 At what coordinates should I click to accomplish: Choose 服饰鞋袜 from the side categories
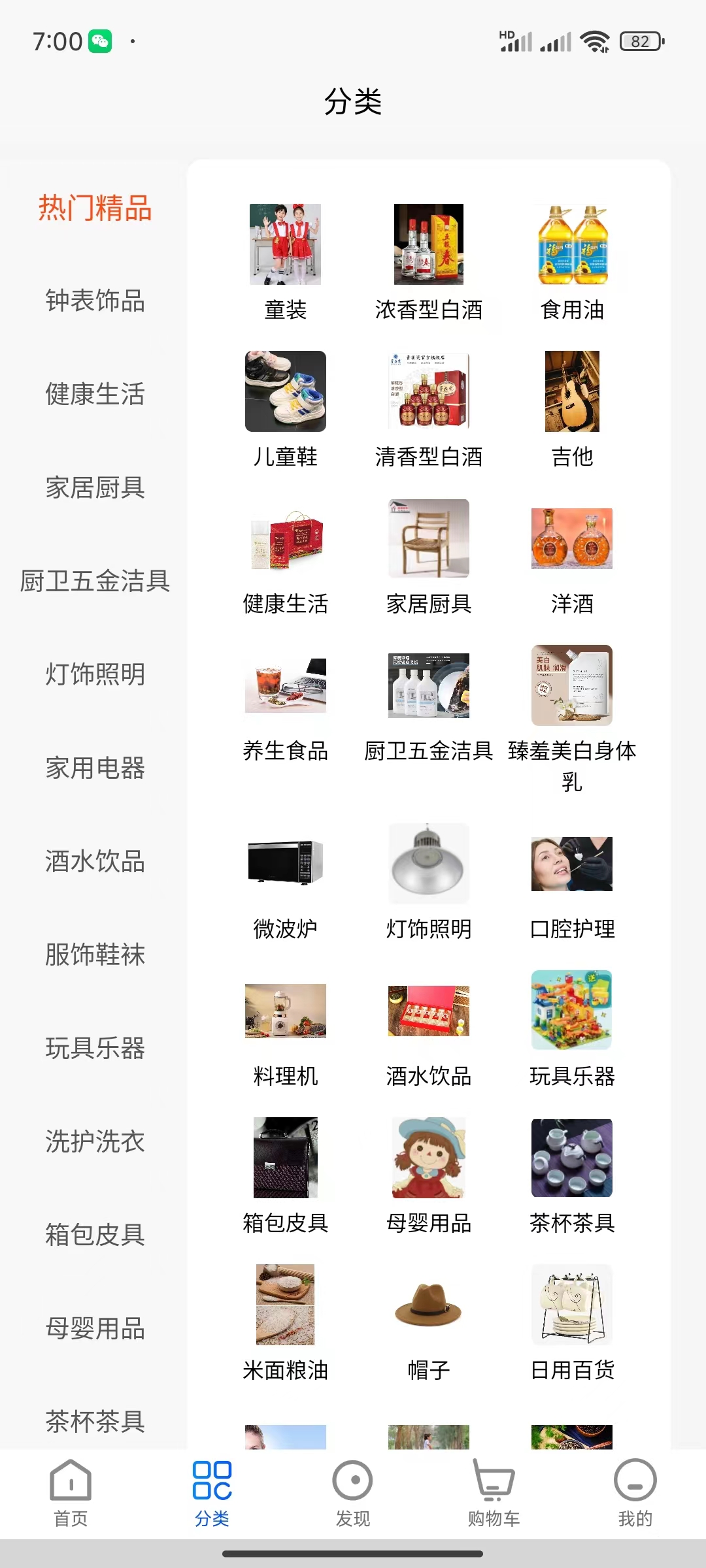pos(95,955)
